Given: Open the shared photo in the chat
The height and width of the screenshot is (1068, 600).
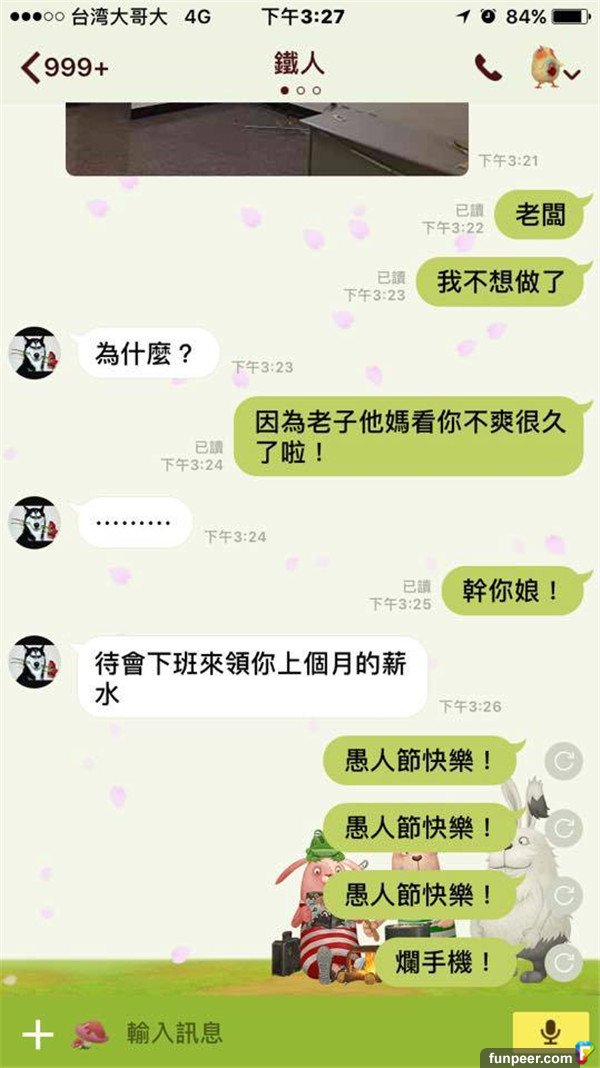Looking at the screenshot, I should pyautogui.click(x=266, y=138).
